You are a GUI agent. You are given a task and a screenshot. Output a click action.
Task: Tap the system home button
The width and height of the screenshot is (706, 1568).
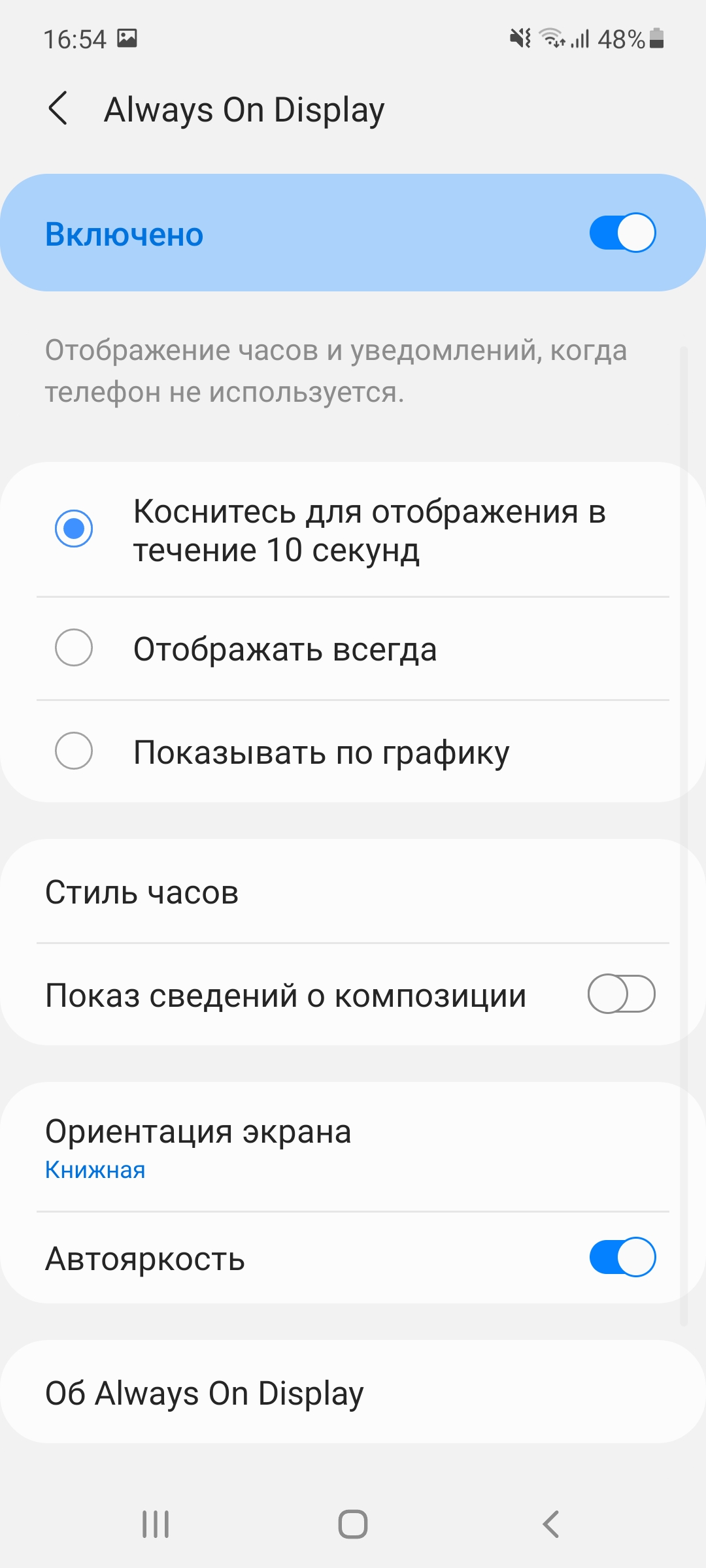353,1524
